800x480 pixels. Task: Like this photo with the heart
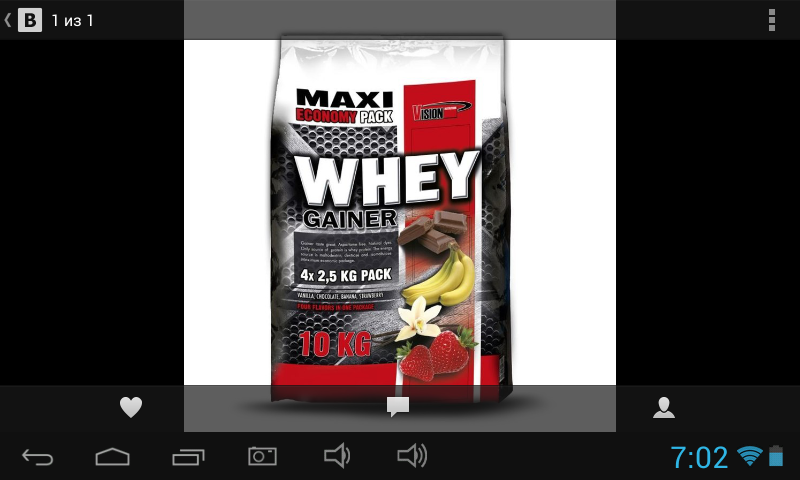click(x=131, y=407)
